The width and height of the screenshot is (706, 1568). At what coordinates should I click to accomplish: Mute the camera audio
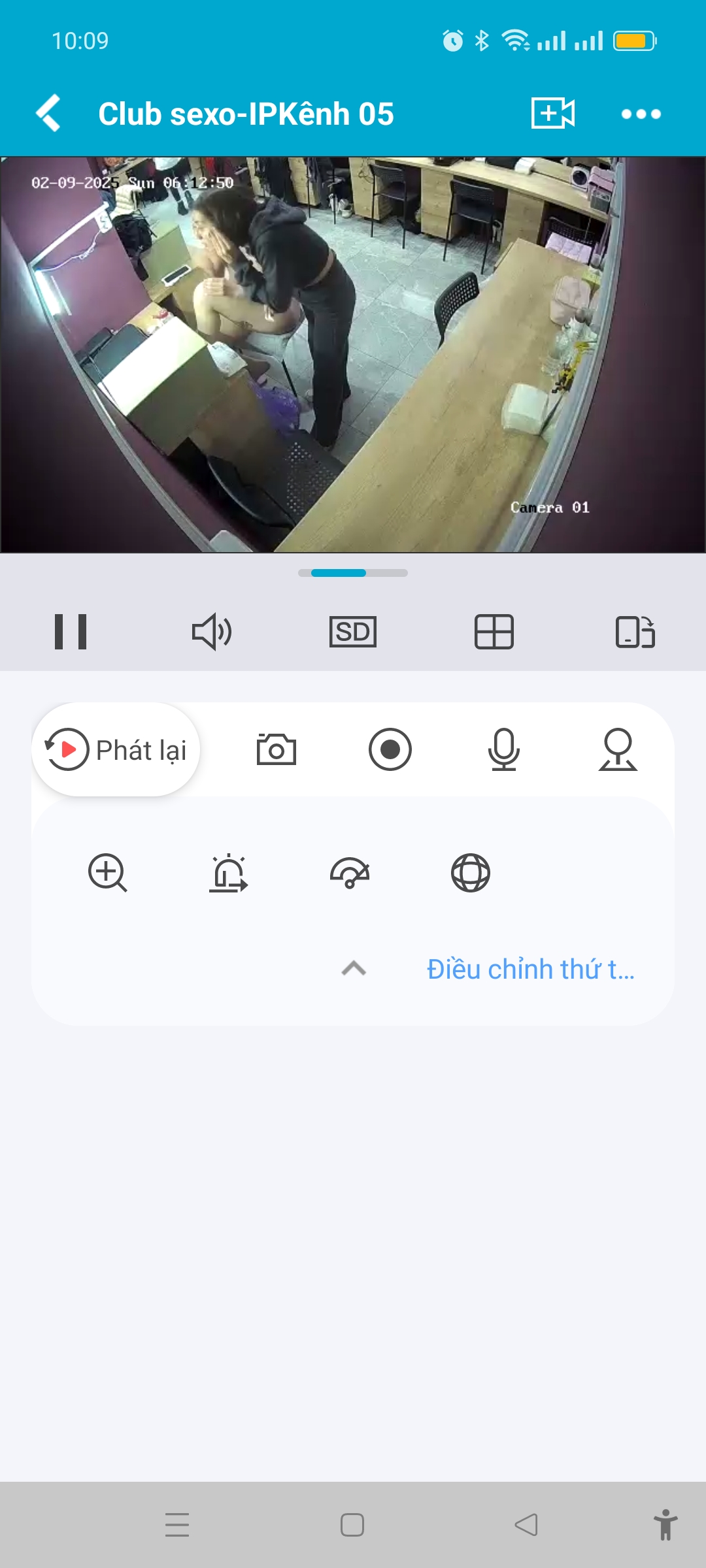pos(211,632)
